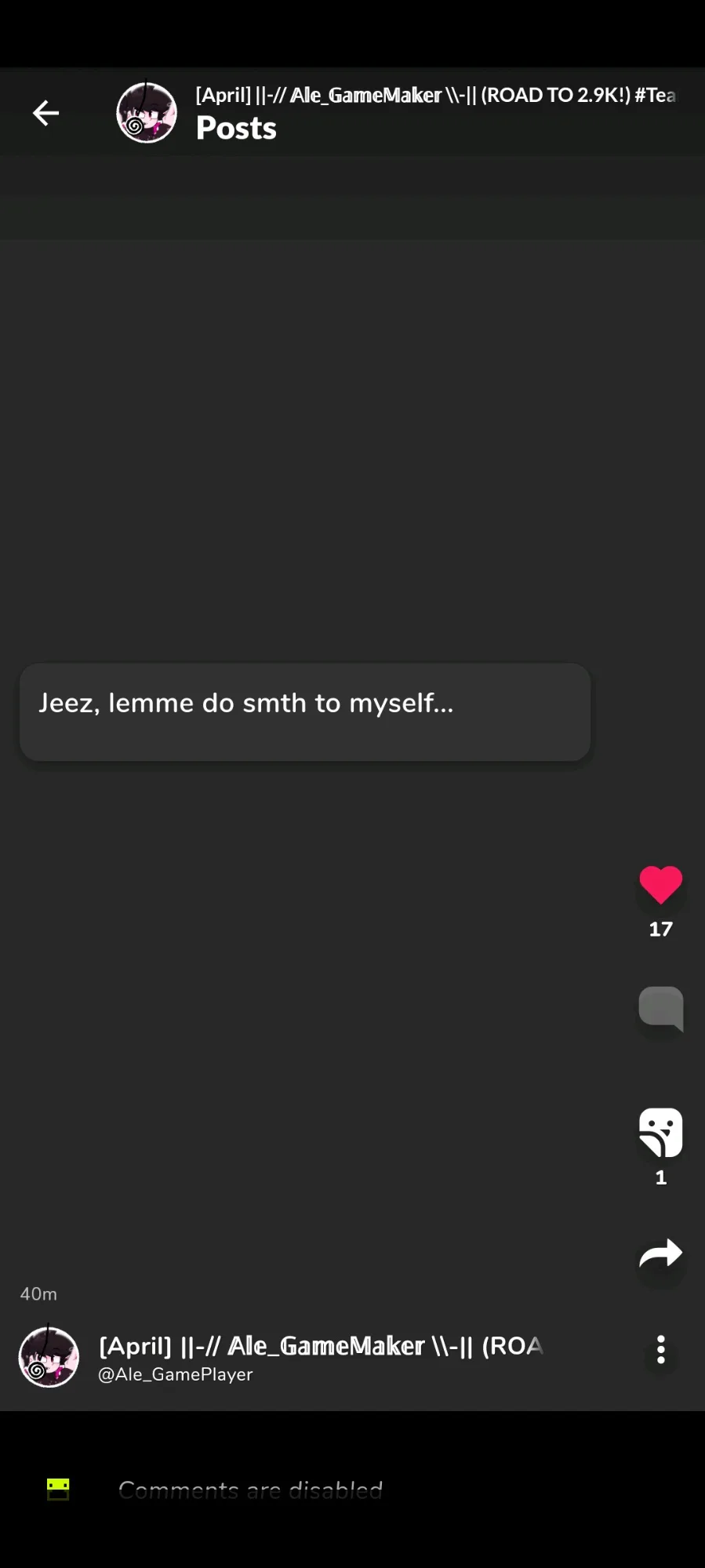This screenshot has height=1568, width=705.
Task: Share this post with the arrow icon
Action: [660, 1254]
